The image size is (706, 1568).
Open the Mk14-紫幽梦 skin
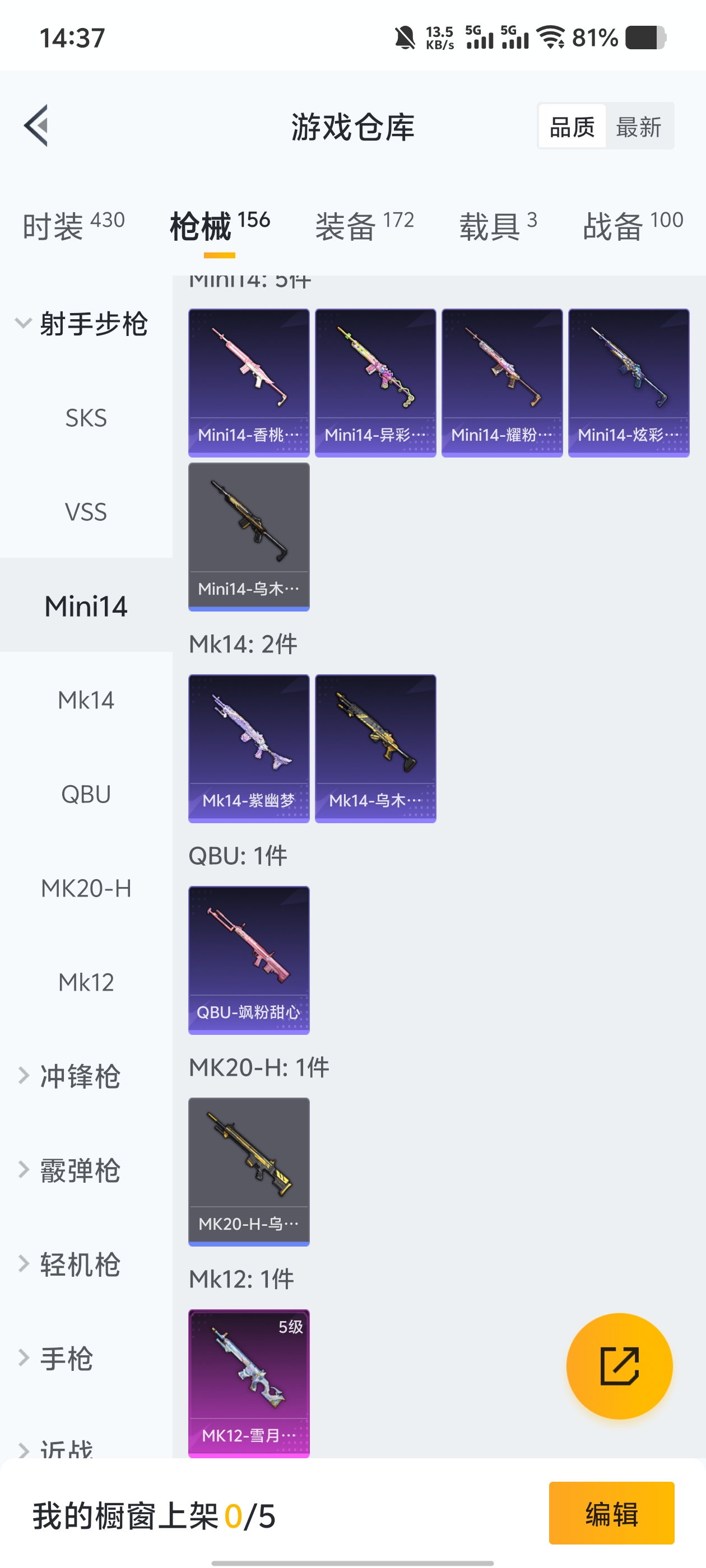coord(249,748)
